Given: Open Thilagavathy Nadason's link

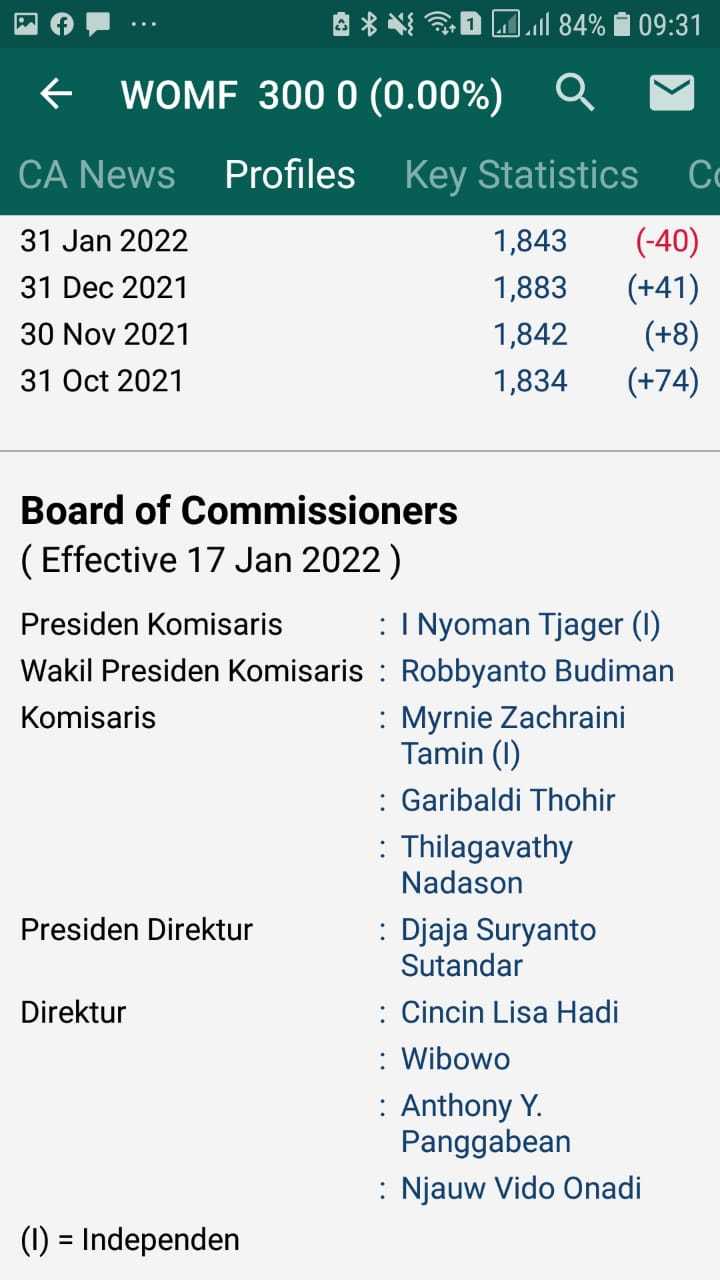Looking at the screenshot, I should click(x=487, y=865).
